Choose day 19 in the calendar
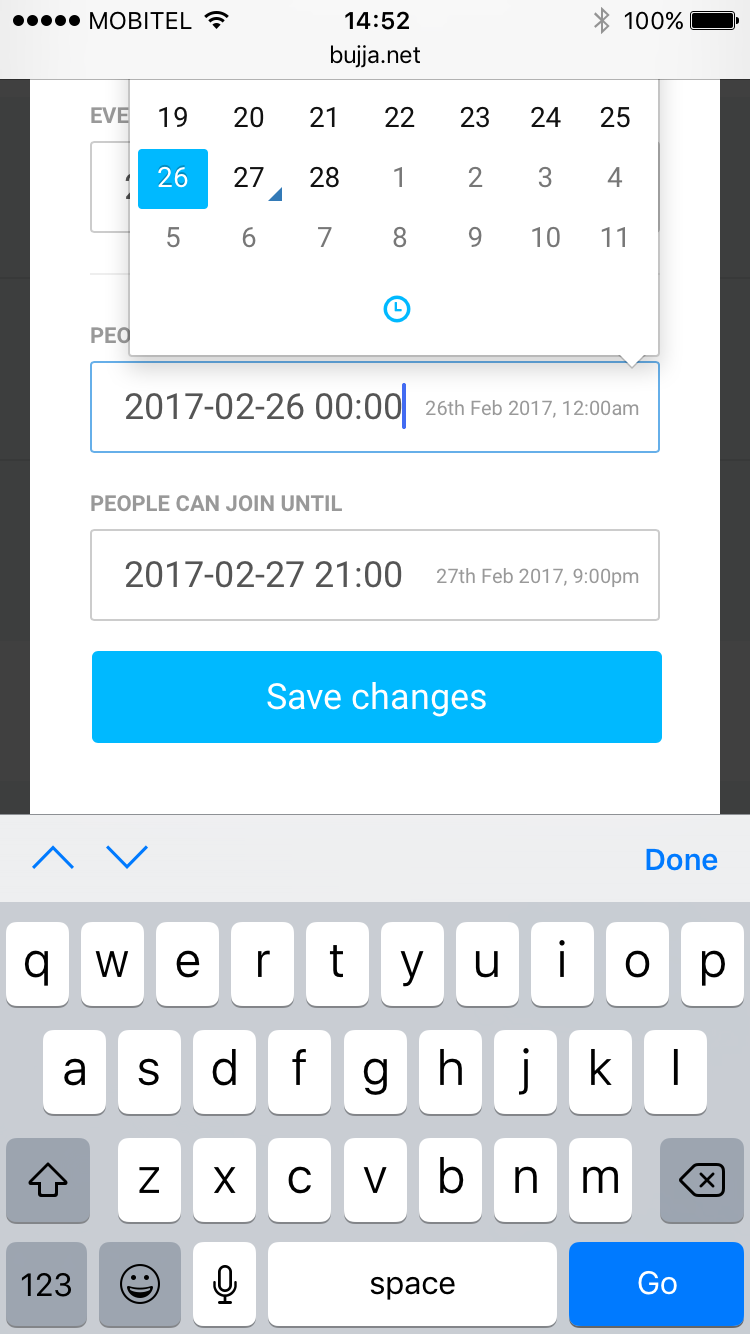This screenshot has width=750, height=1334. 173,118
